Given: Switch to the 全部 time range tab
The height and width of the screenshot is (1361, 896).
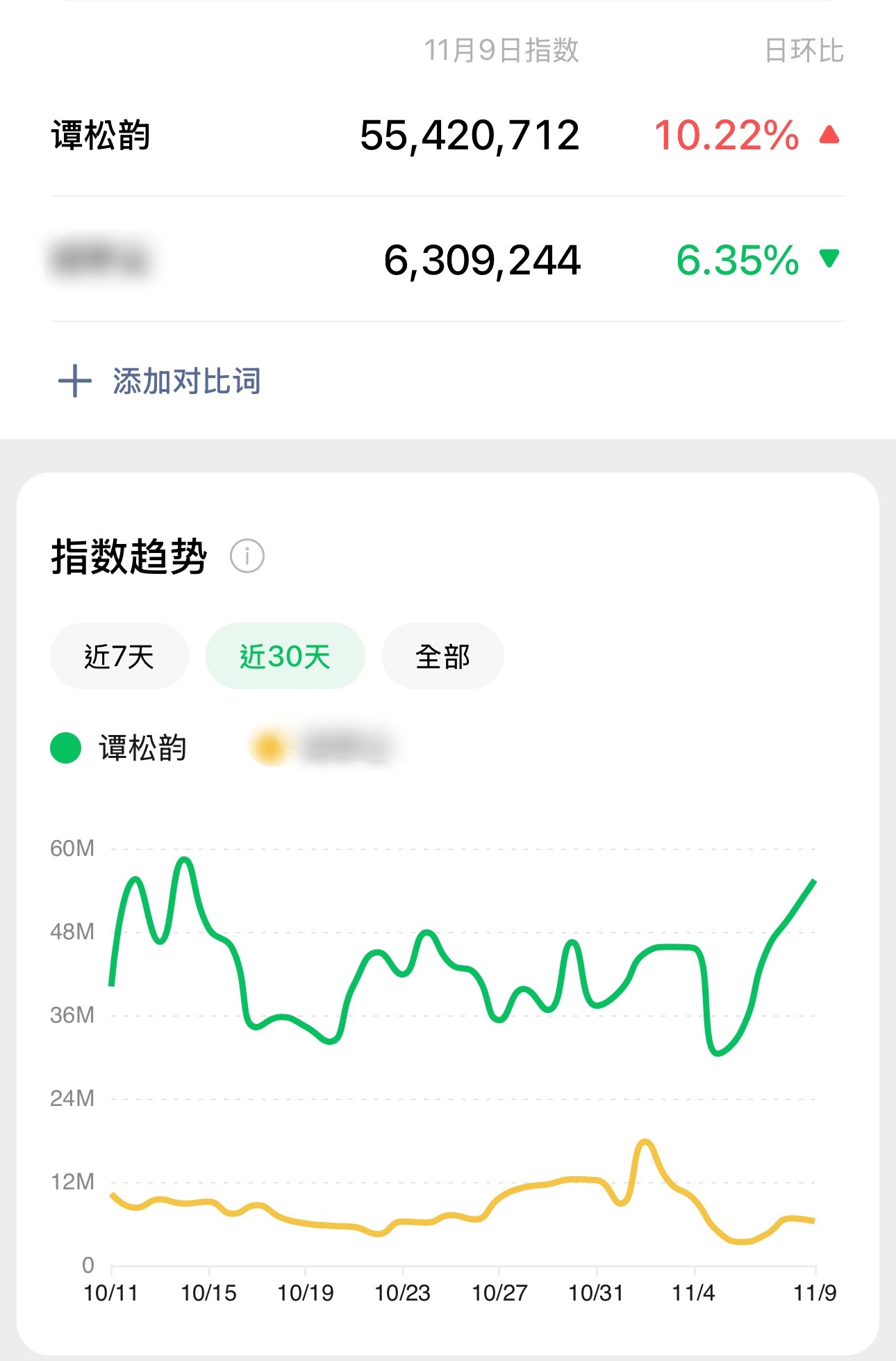Looking at the screenshot, I should [x=442, y=654].
